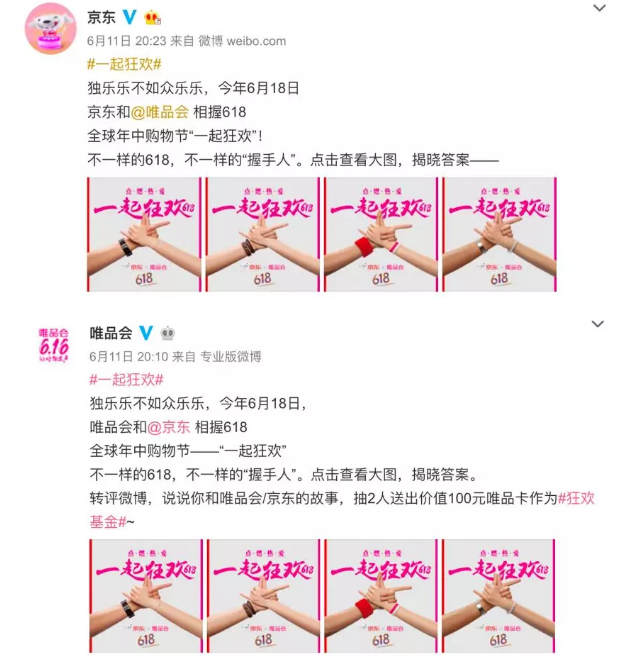View red wristband handshake image in 京东's post

(380, 234)
